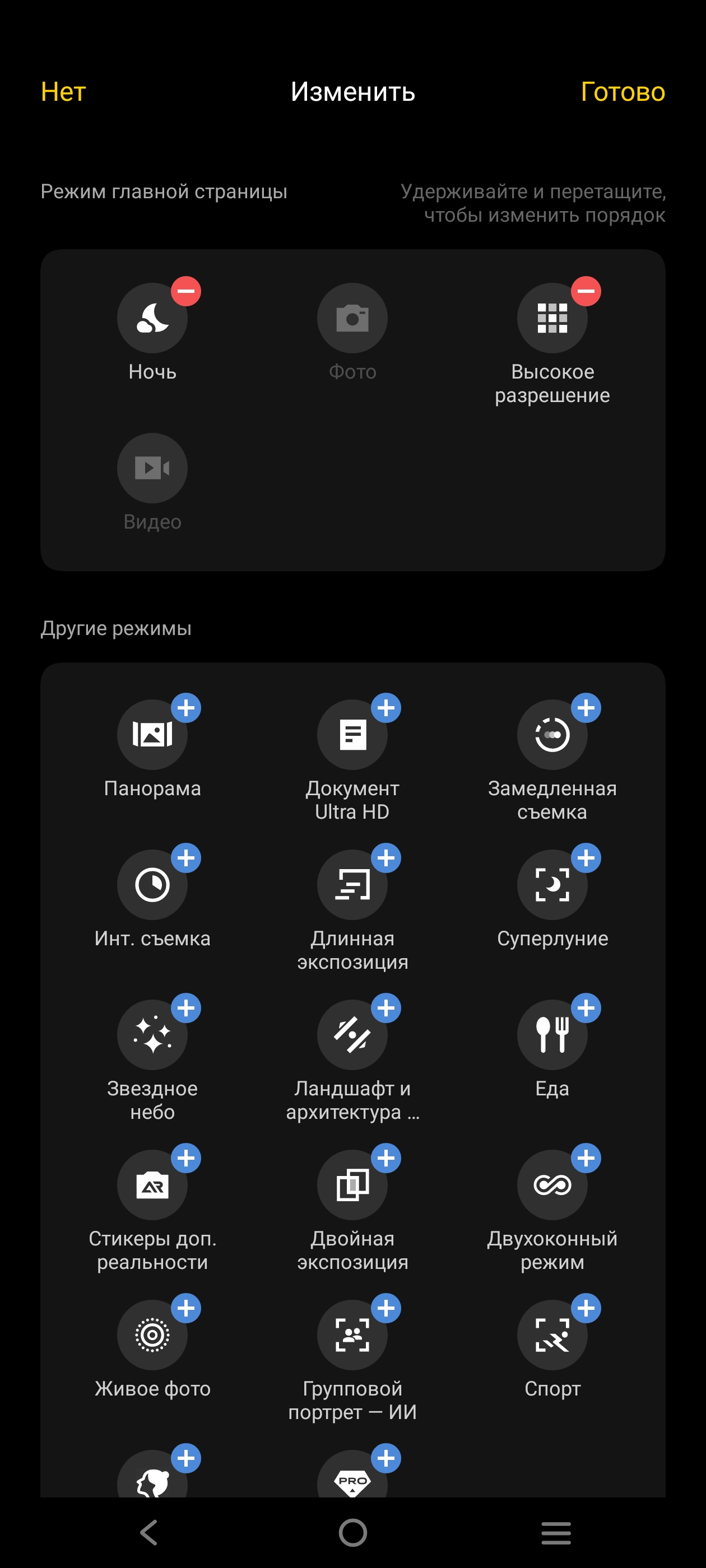Add Замедленная съемка mode
The height and width of the screenshot is (1568, 706).
tap(586, 708)
